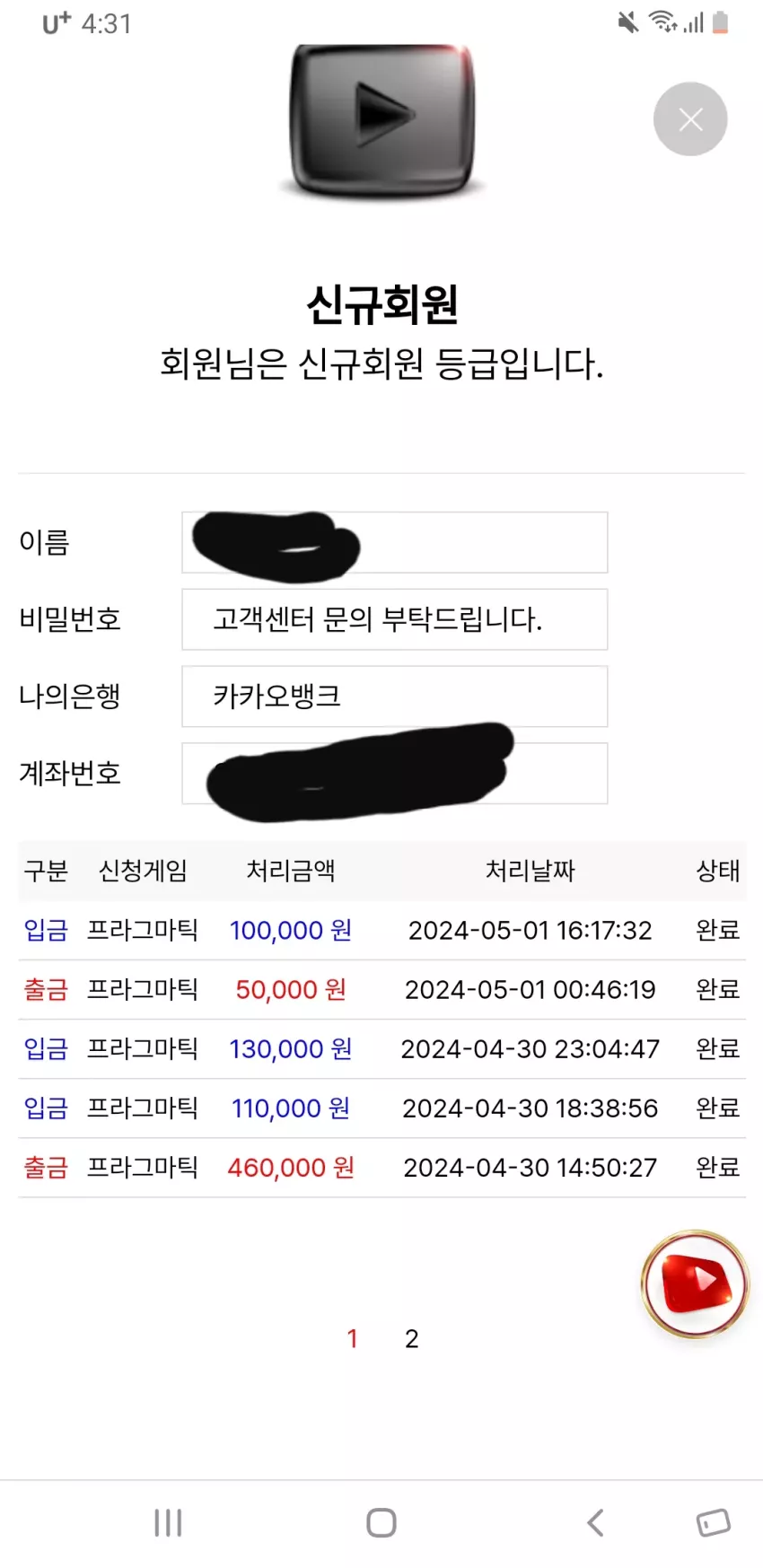This screenshot has width=763, height=1568.
Task: Open recent apps from the navigation bar
Action: pos(168,1522)
